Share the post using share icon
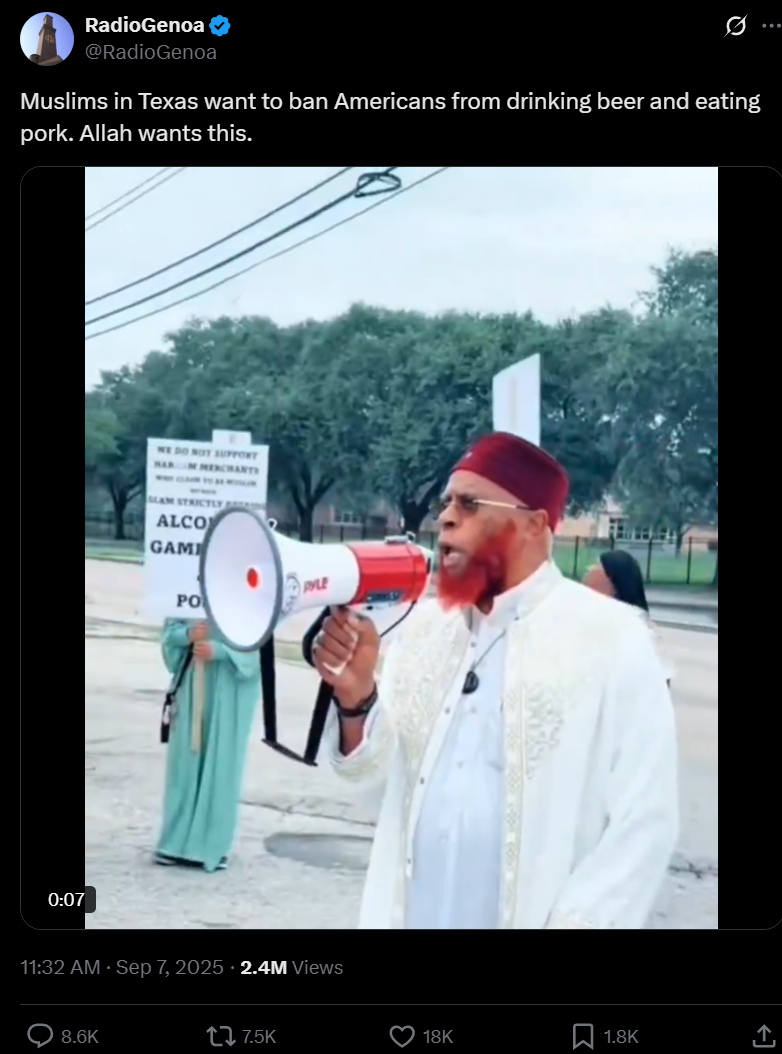The width and height of the screenshot is (782, 1054). [764, 1035]
